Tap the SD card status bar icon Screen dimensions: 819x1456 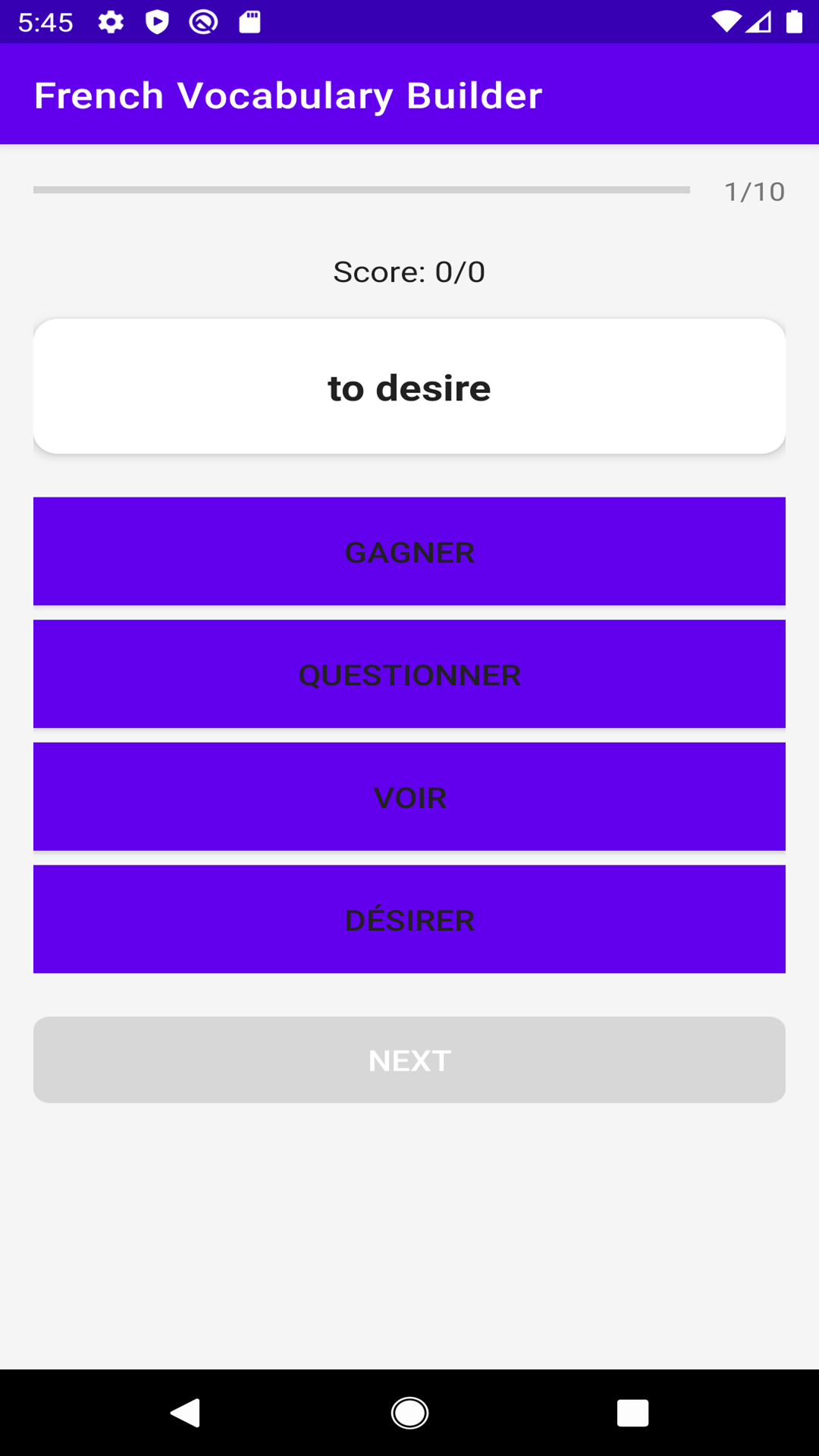coord(250,22)
